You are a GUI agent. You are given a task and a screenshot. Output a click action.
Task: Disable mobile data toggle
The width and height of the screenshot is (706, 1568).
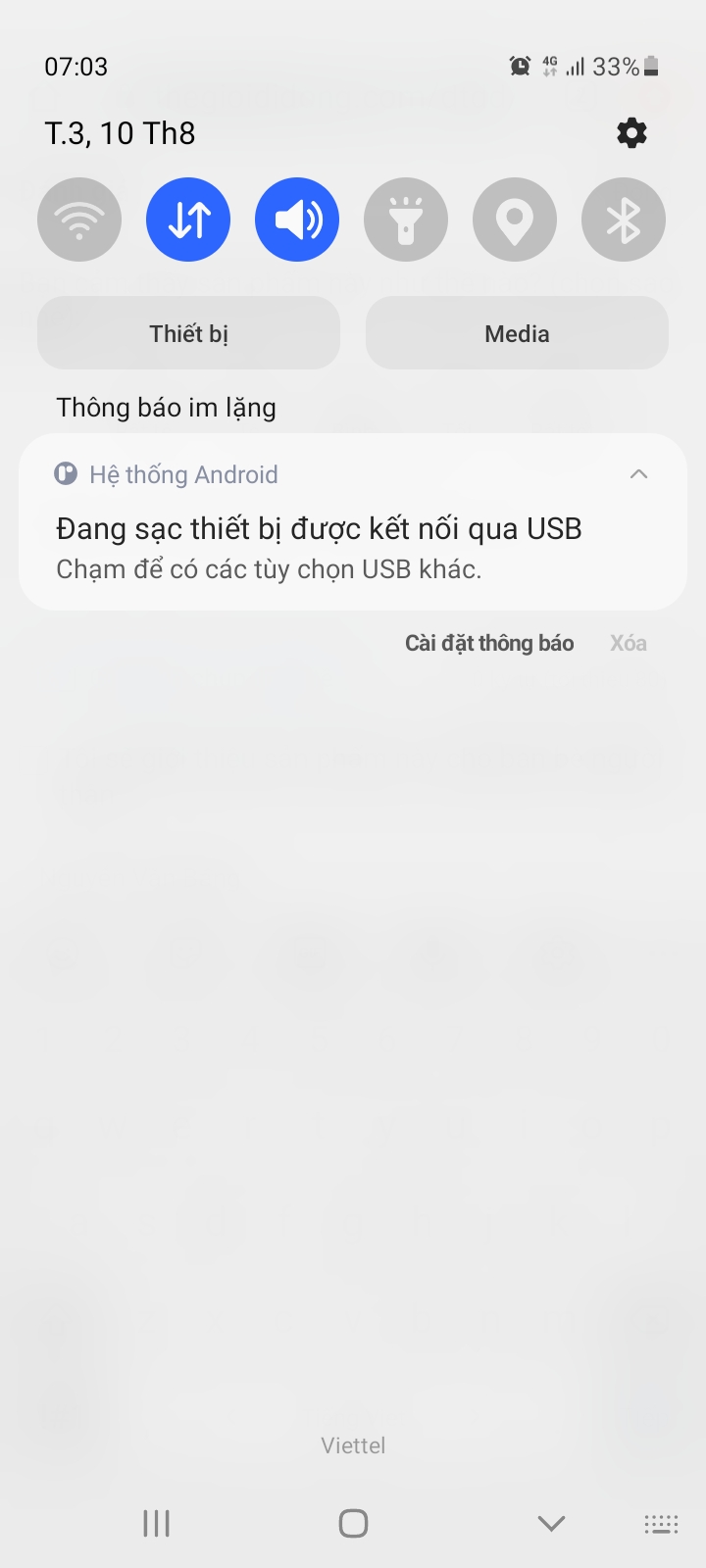point(188,220)
